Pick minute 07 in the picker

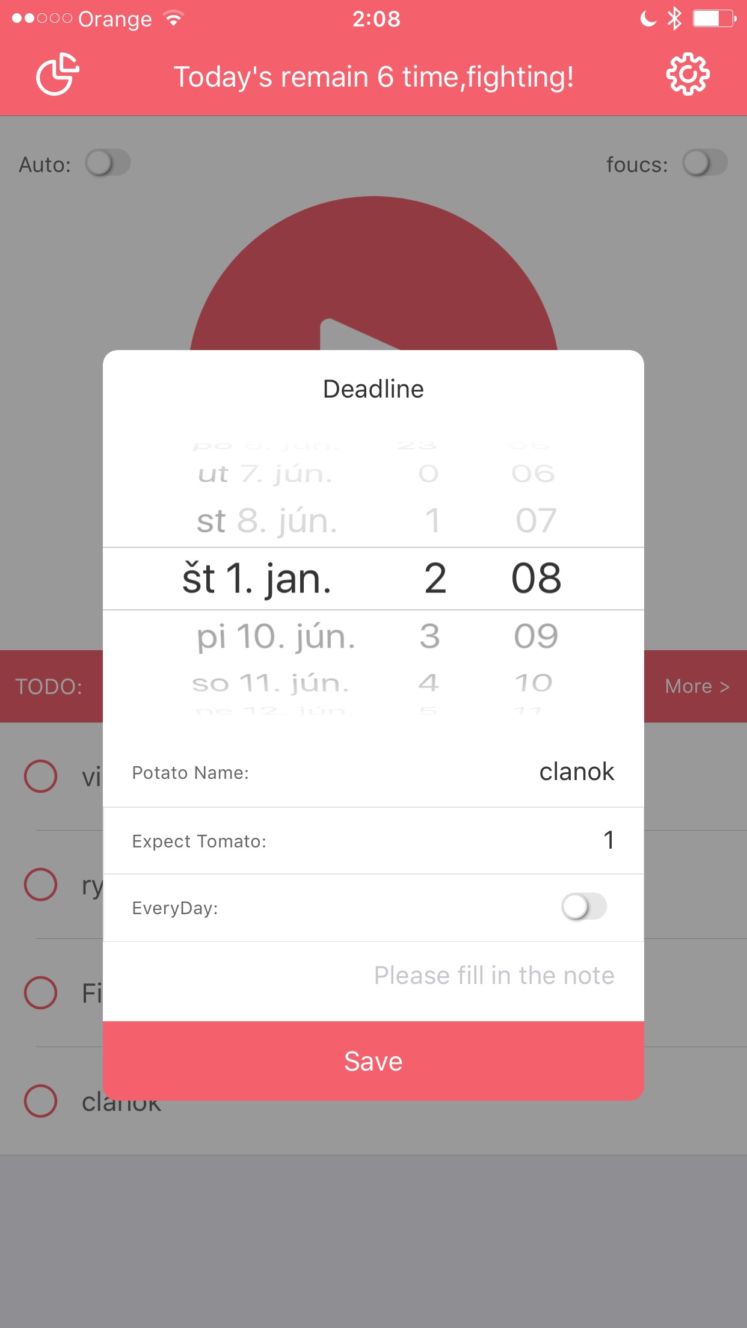[x=536, y=521]
